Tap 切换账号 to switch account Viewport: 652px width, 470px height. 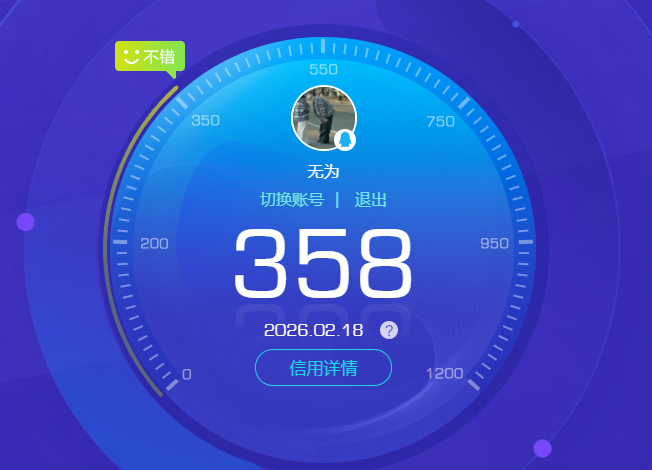292,200
